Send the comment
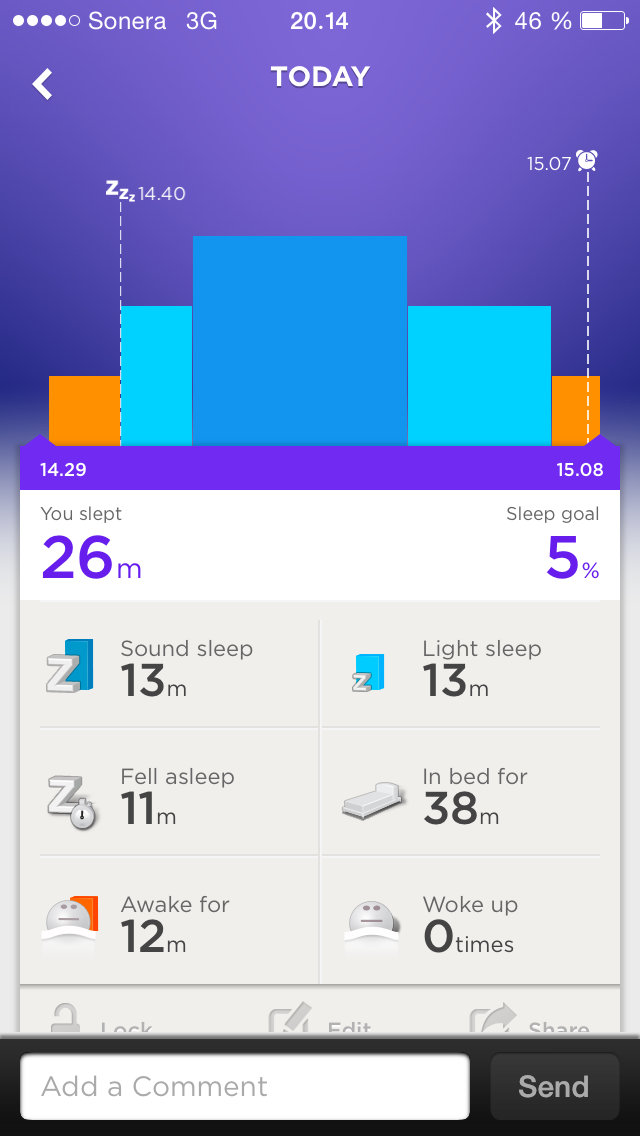The width and height of the screenshot is (640, 1136). click(554, 1086)
